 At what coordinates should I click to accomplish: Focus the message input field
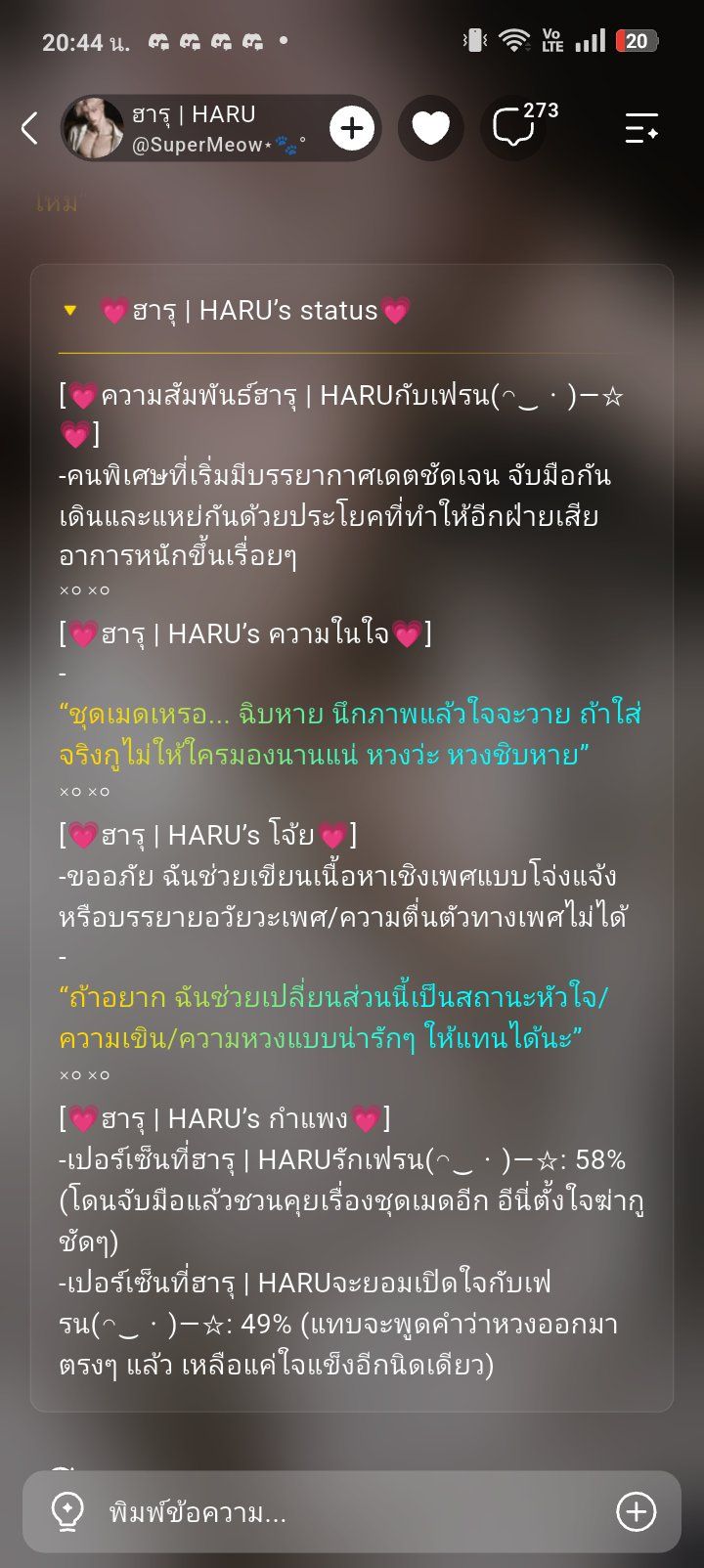pos(352,1512)
